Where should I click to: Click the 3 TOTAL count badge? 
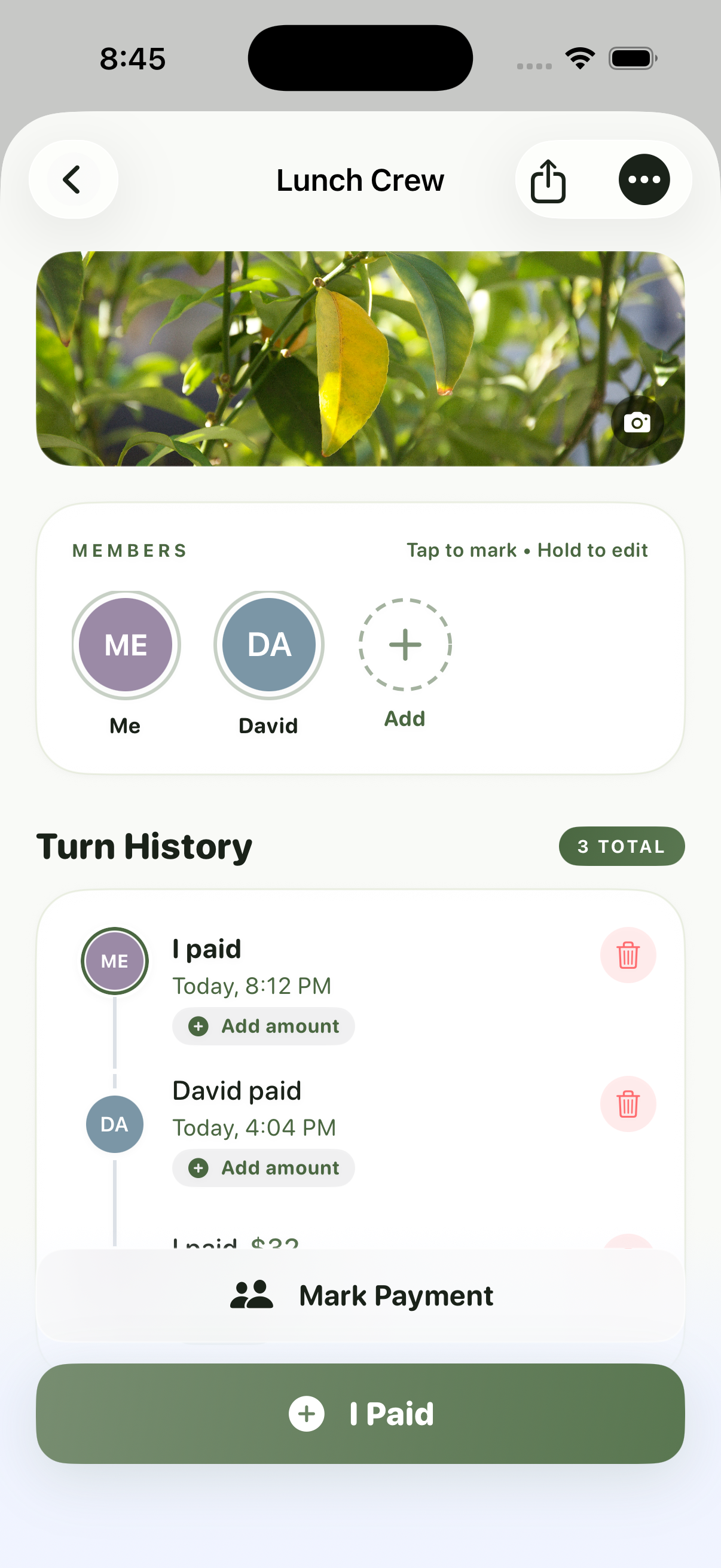point(621,846)
